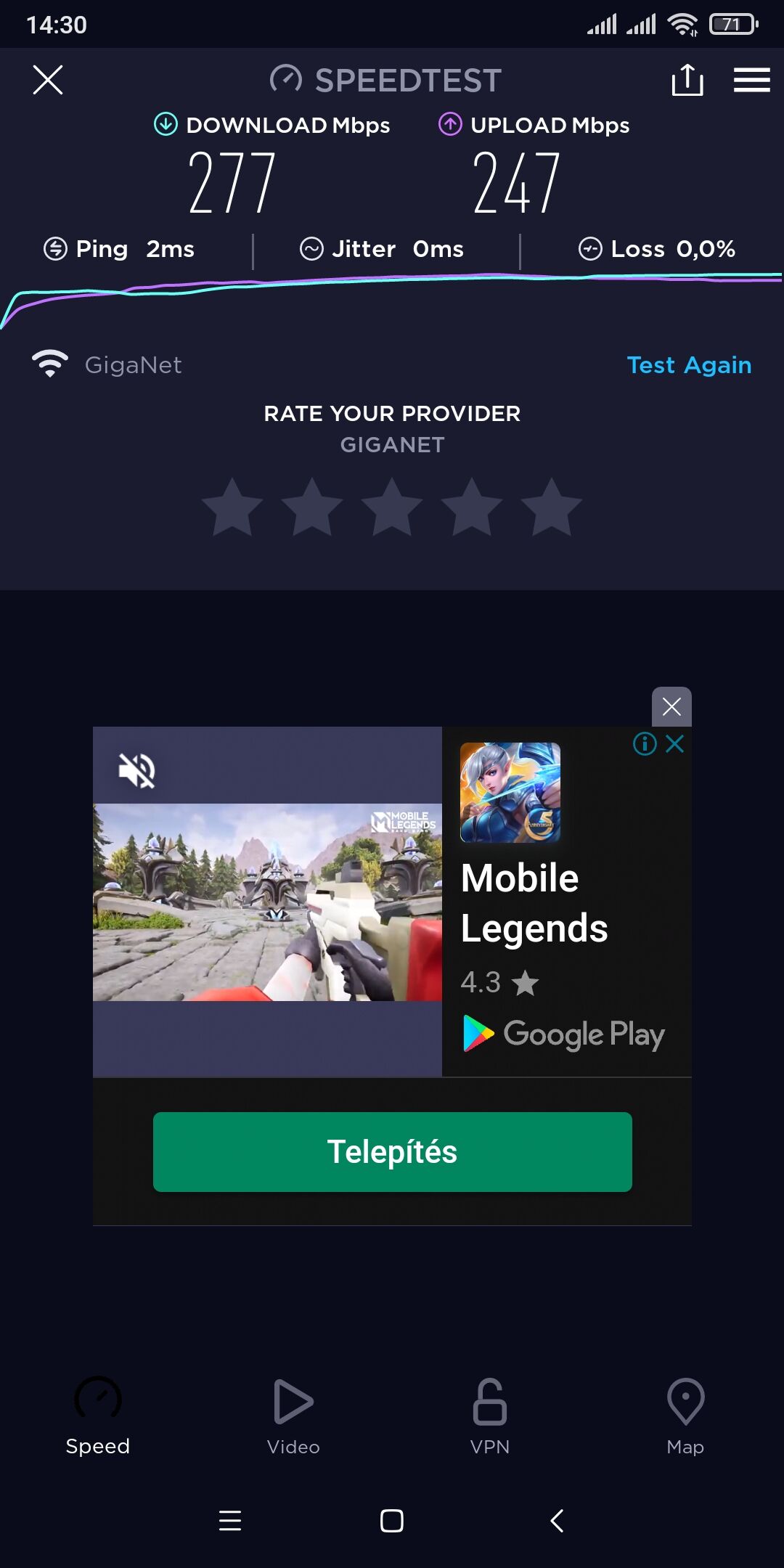Screen dimensions: 784x1568
Task: Dismiss the Mobile Legends ad with the gray X
Action: pos(671,706)
